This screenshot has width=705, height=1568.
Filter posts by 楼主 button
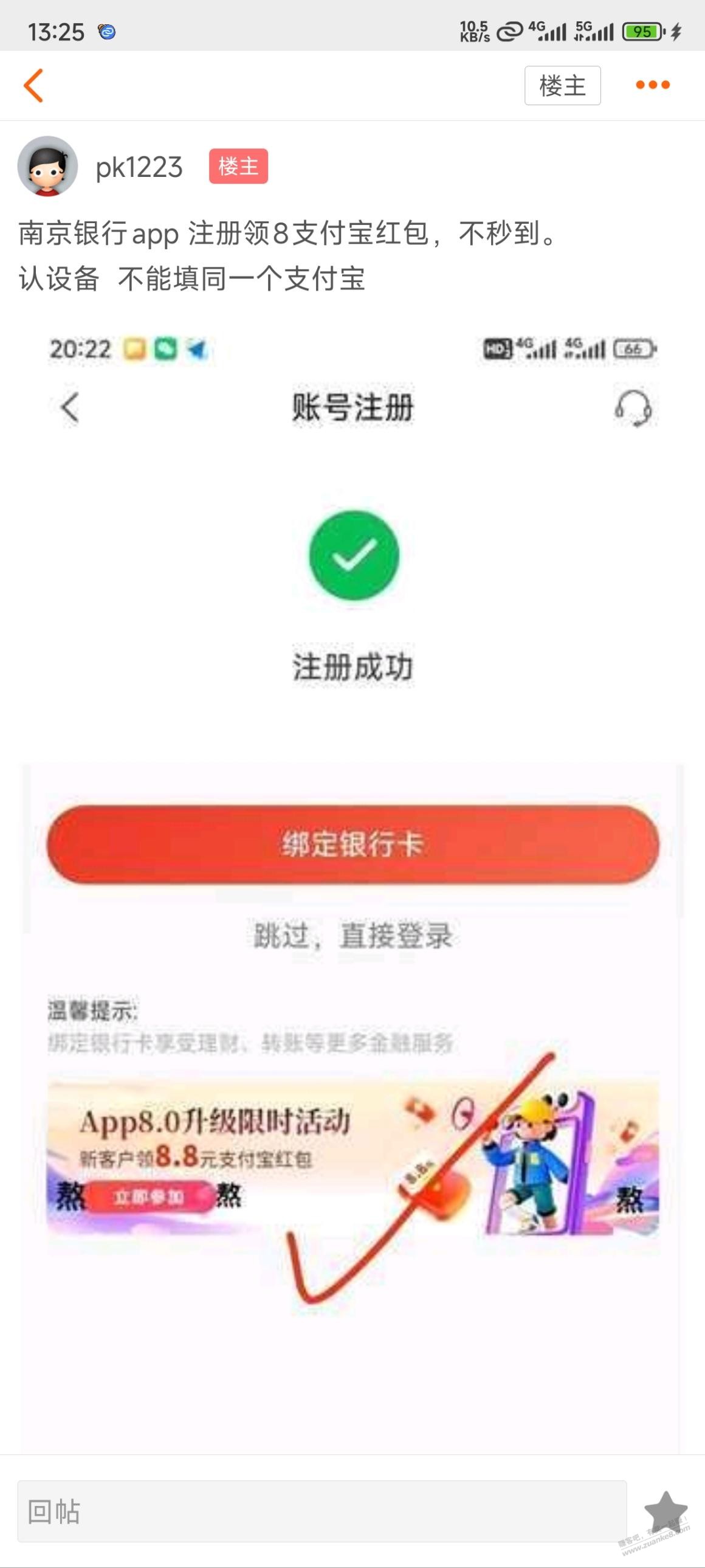pos(562,85)
